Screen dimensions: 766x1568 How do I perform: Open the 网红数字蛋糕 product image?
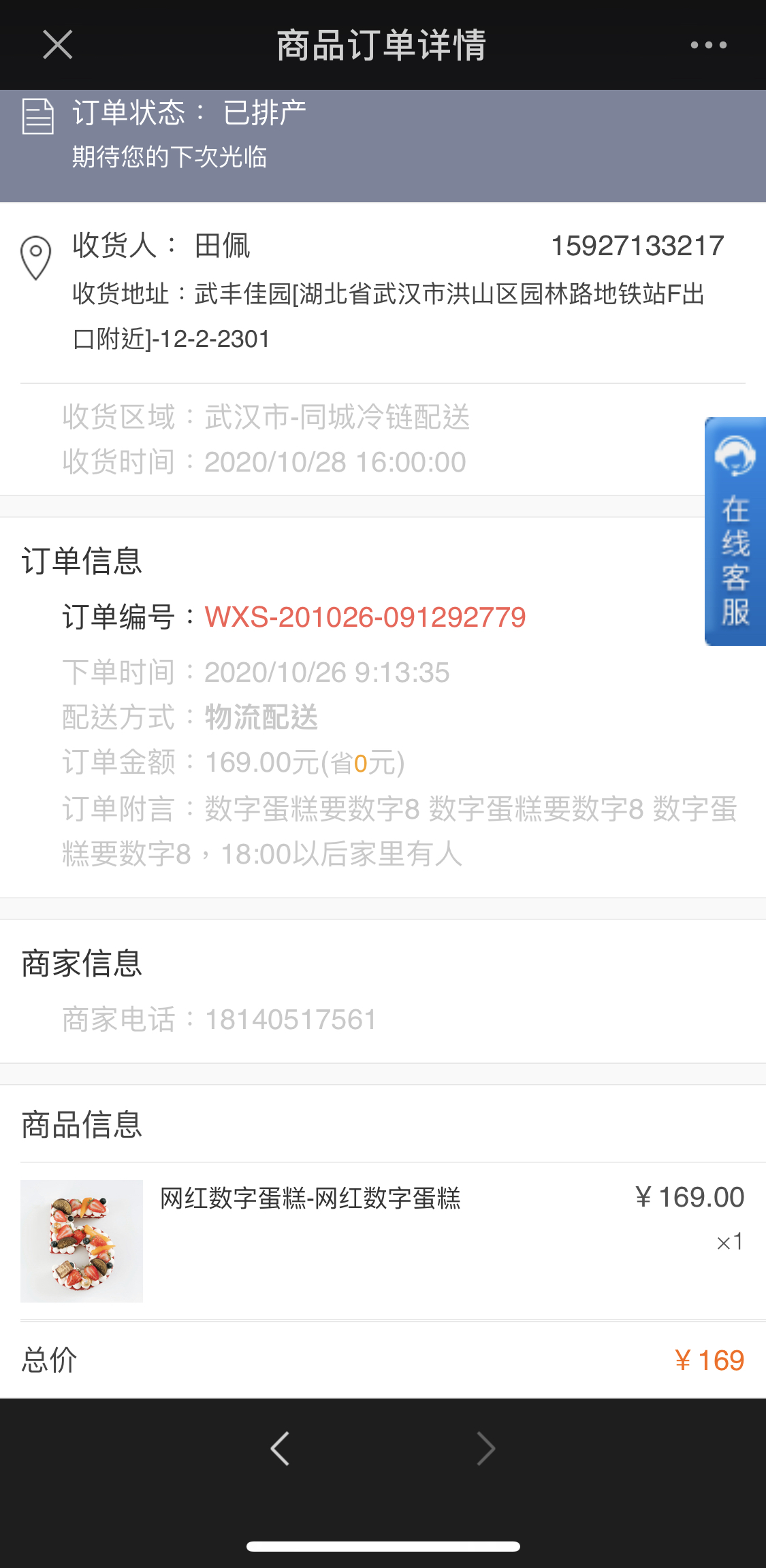coord(82,1241)
